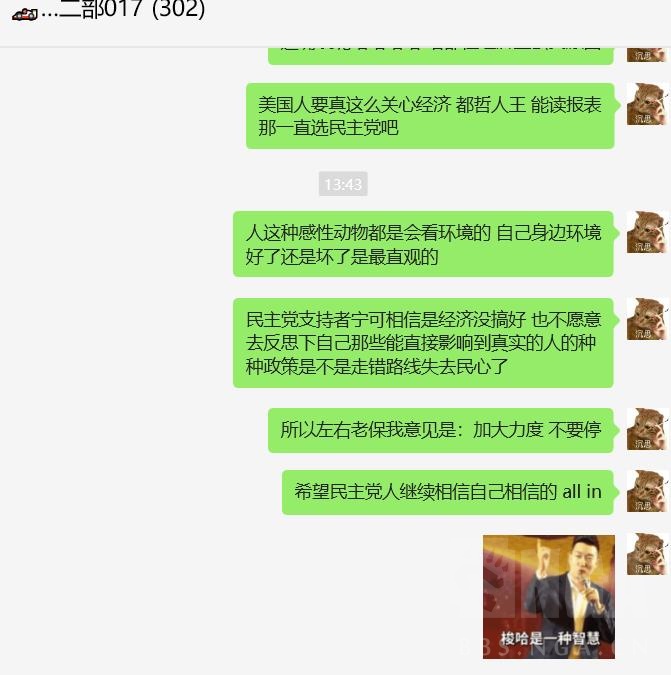Tap avatar next to the 加大力度 不要停 message
Viewport: 671px width, 675px height.
(646, 429)
